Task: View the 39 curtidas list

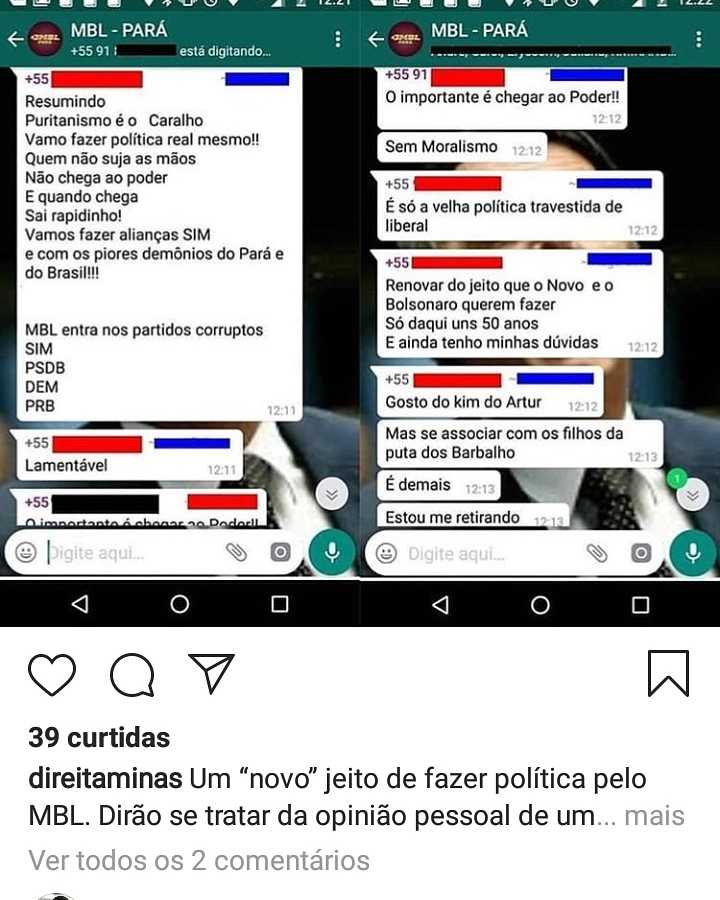Action: (99, 738)
